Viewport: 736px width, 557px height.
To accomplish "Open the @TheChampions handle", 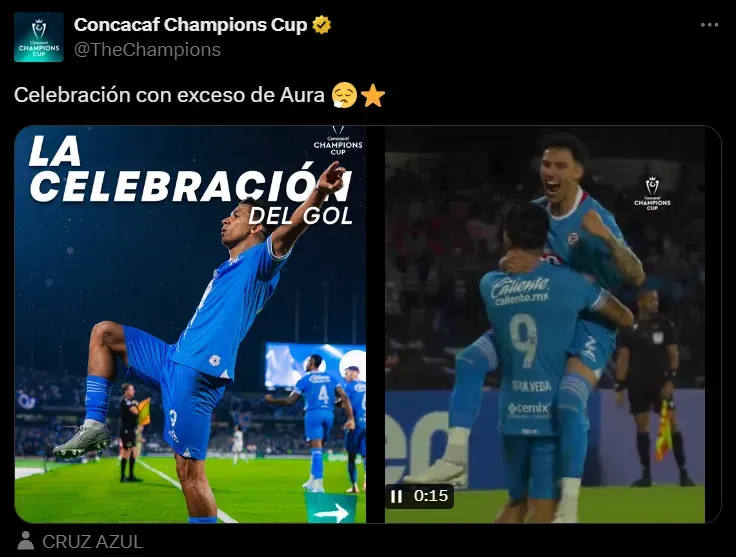I will click(x=147, y=49).
